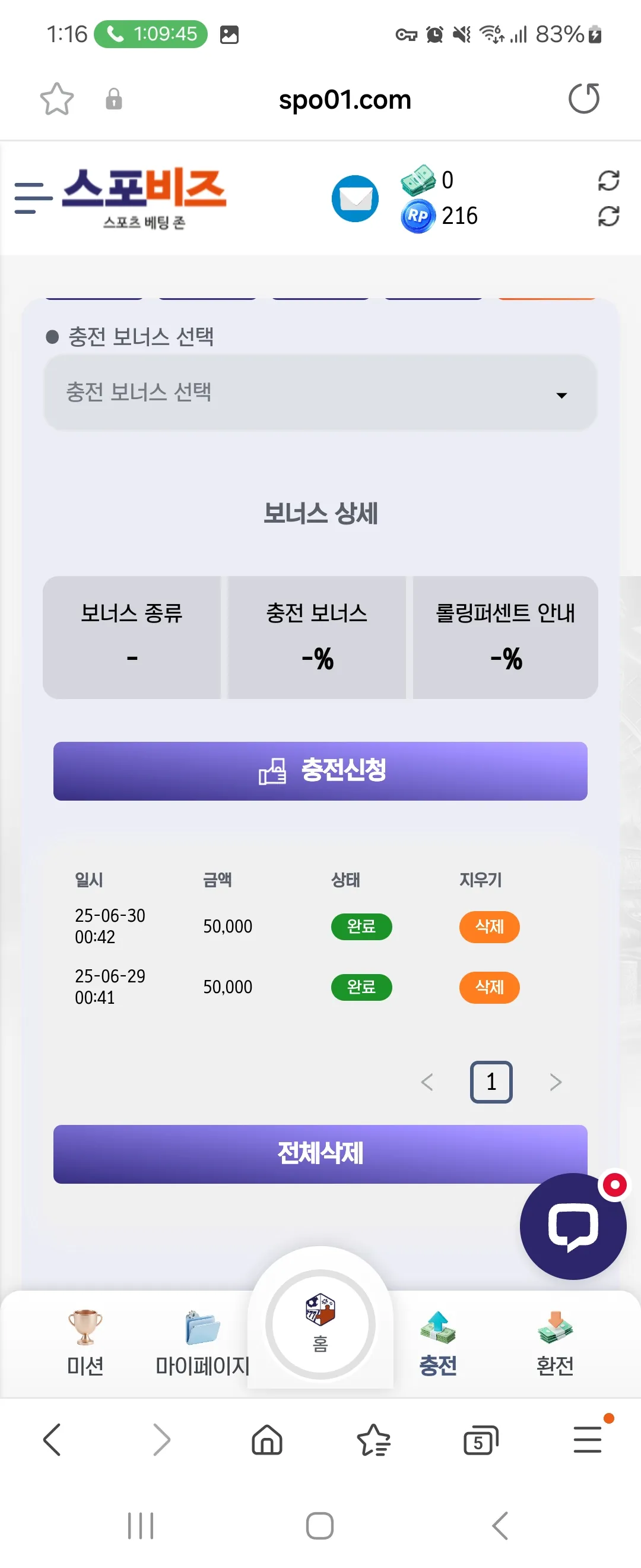Go to the 홈 tab
Screen dimensions: 641x1568
pos(320,1324)
